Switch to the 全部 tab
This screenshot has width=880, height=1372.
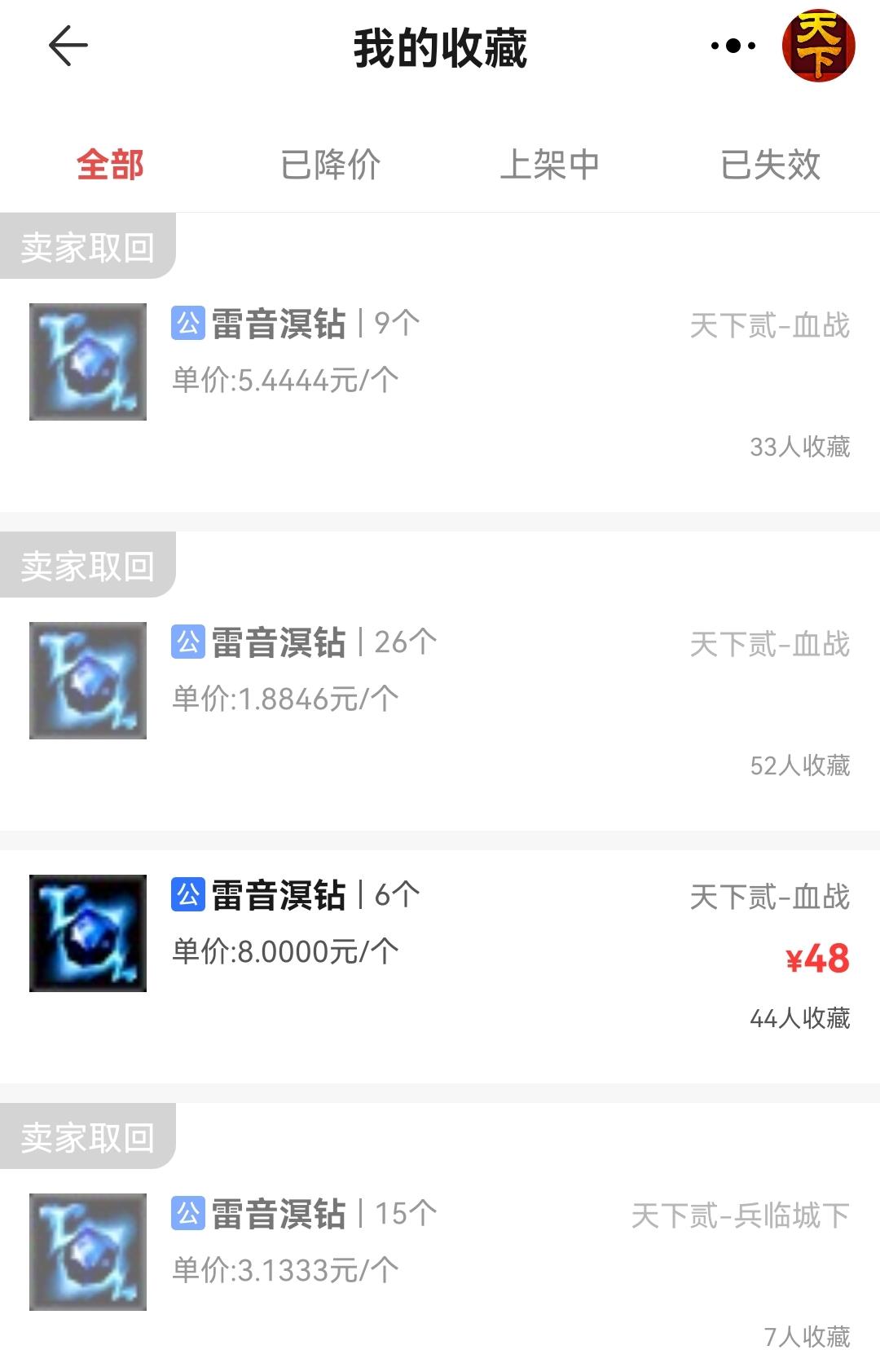pos(110,165)
